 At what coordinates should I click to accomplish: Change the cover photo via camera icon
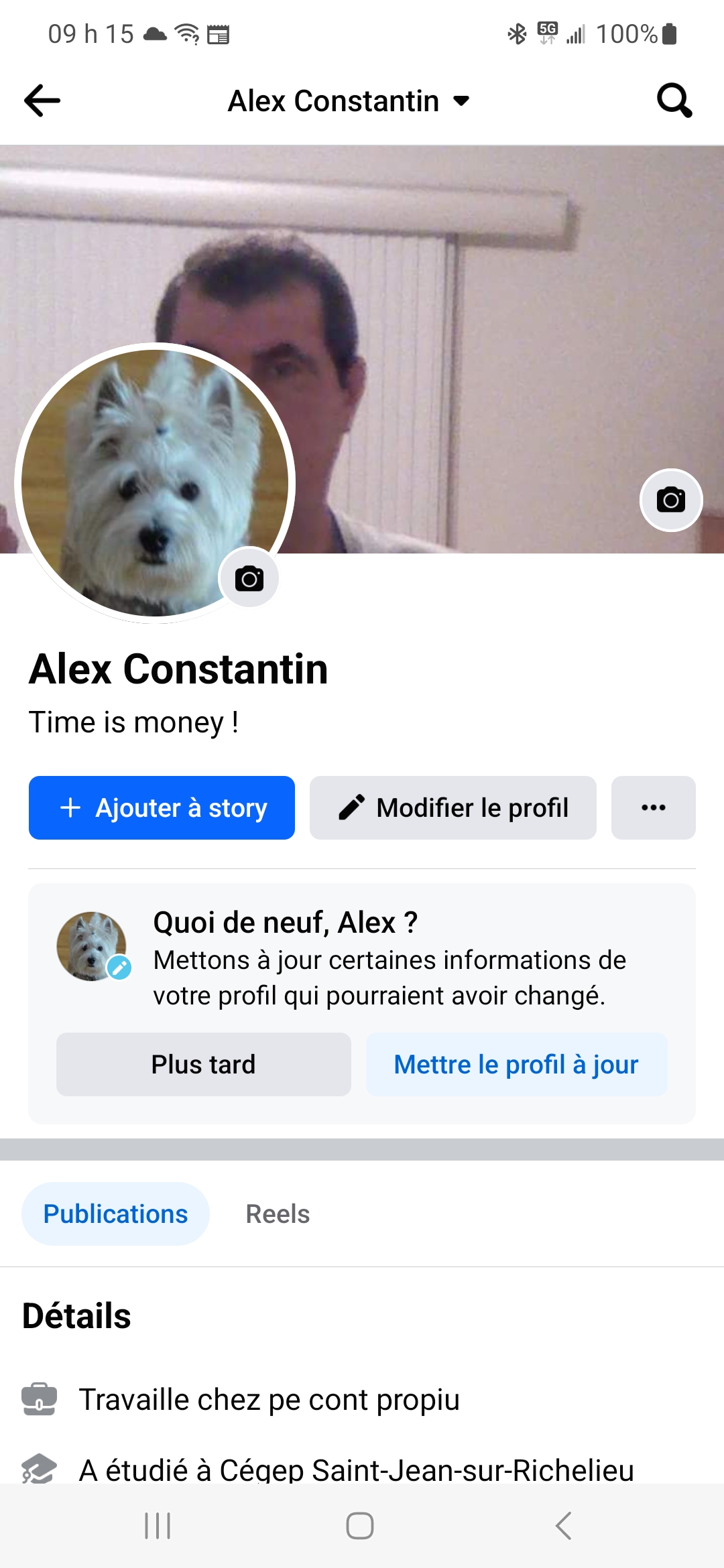[671, 500]
